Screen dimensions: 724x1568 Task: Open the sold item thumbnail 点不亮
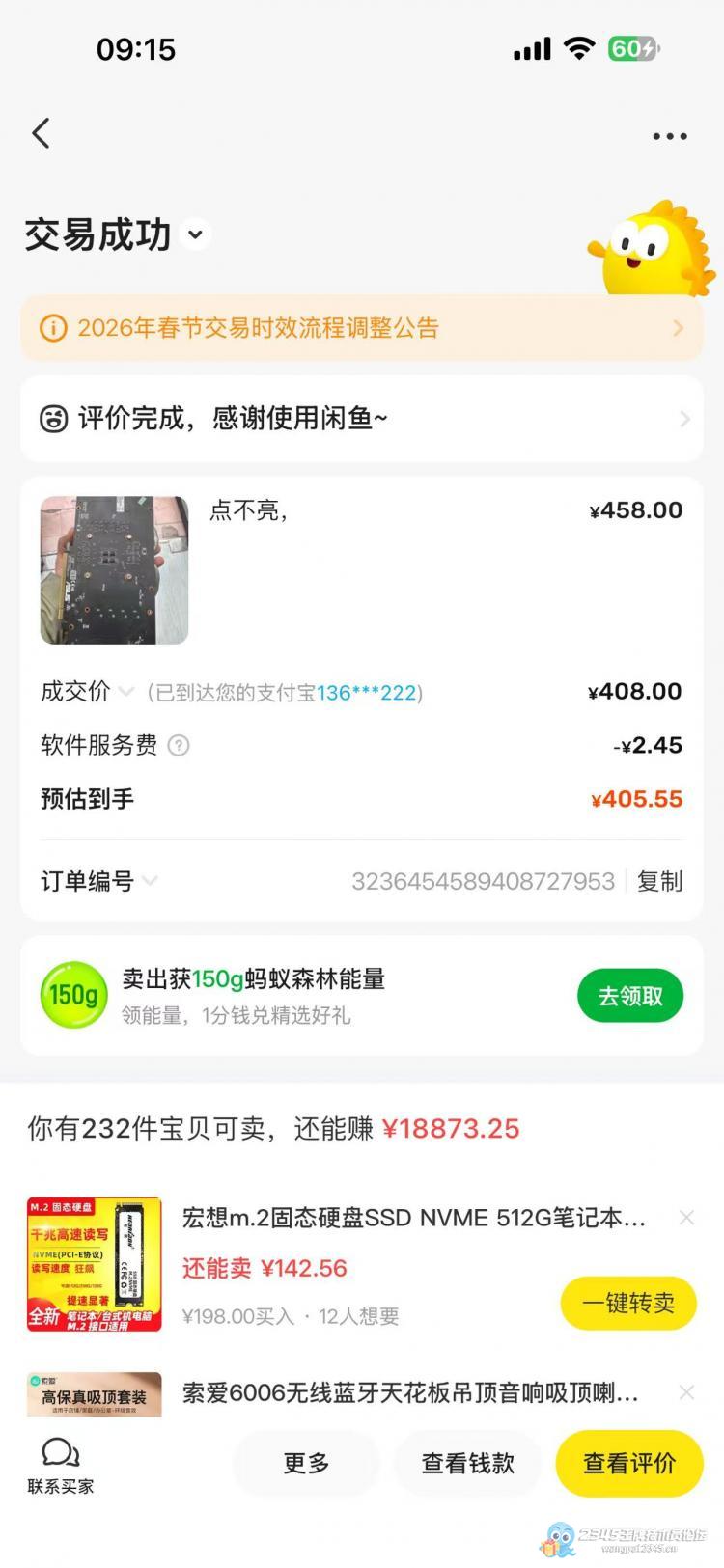(114, 569)
